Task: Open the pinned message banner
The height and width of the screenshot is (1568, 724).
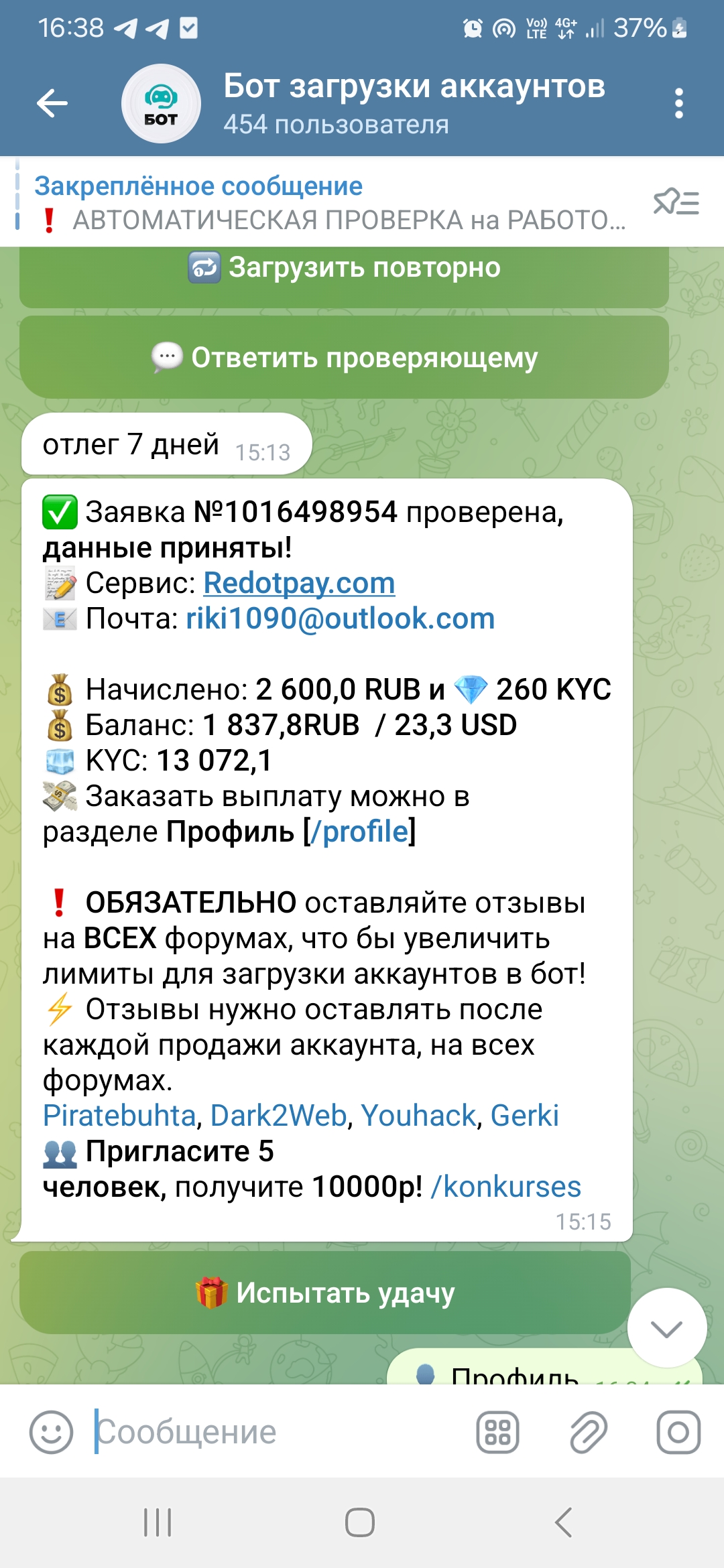Action: [x=328, y=203]
